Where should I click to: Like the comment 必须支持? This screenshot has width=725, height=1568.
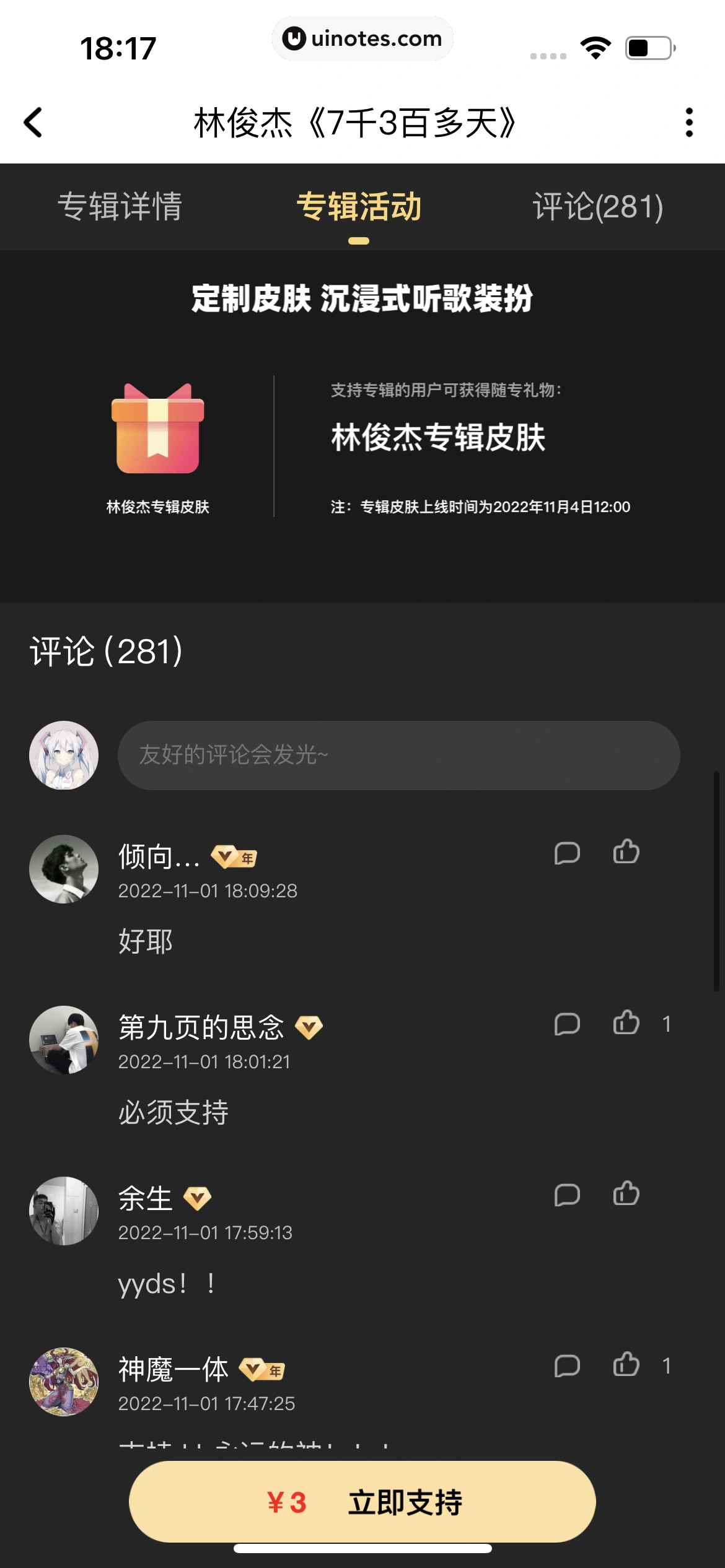point(626,1022)
